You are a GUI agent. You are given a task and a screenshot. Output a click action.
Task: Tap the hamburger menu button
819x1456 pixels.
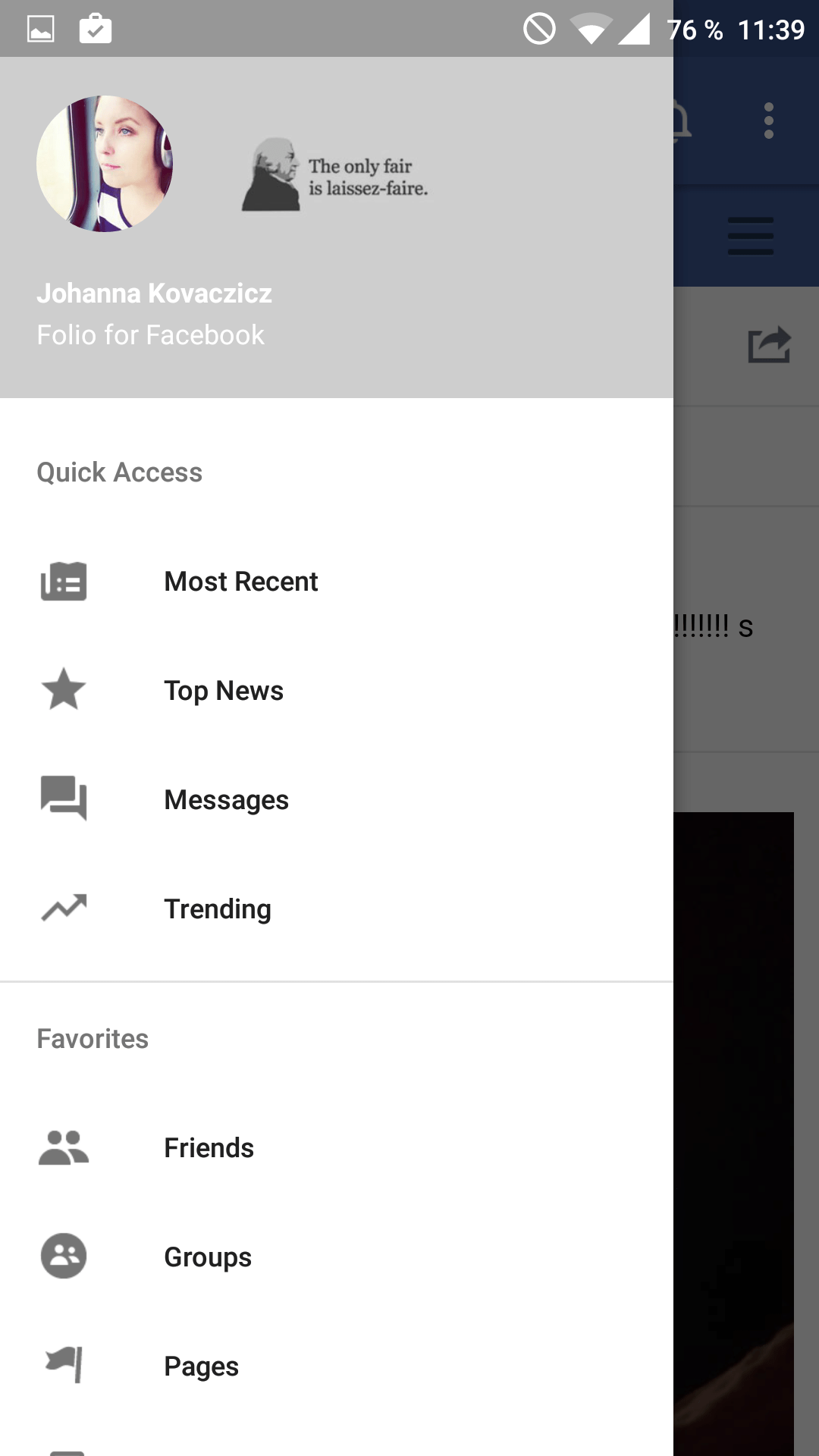(750, 237)
